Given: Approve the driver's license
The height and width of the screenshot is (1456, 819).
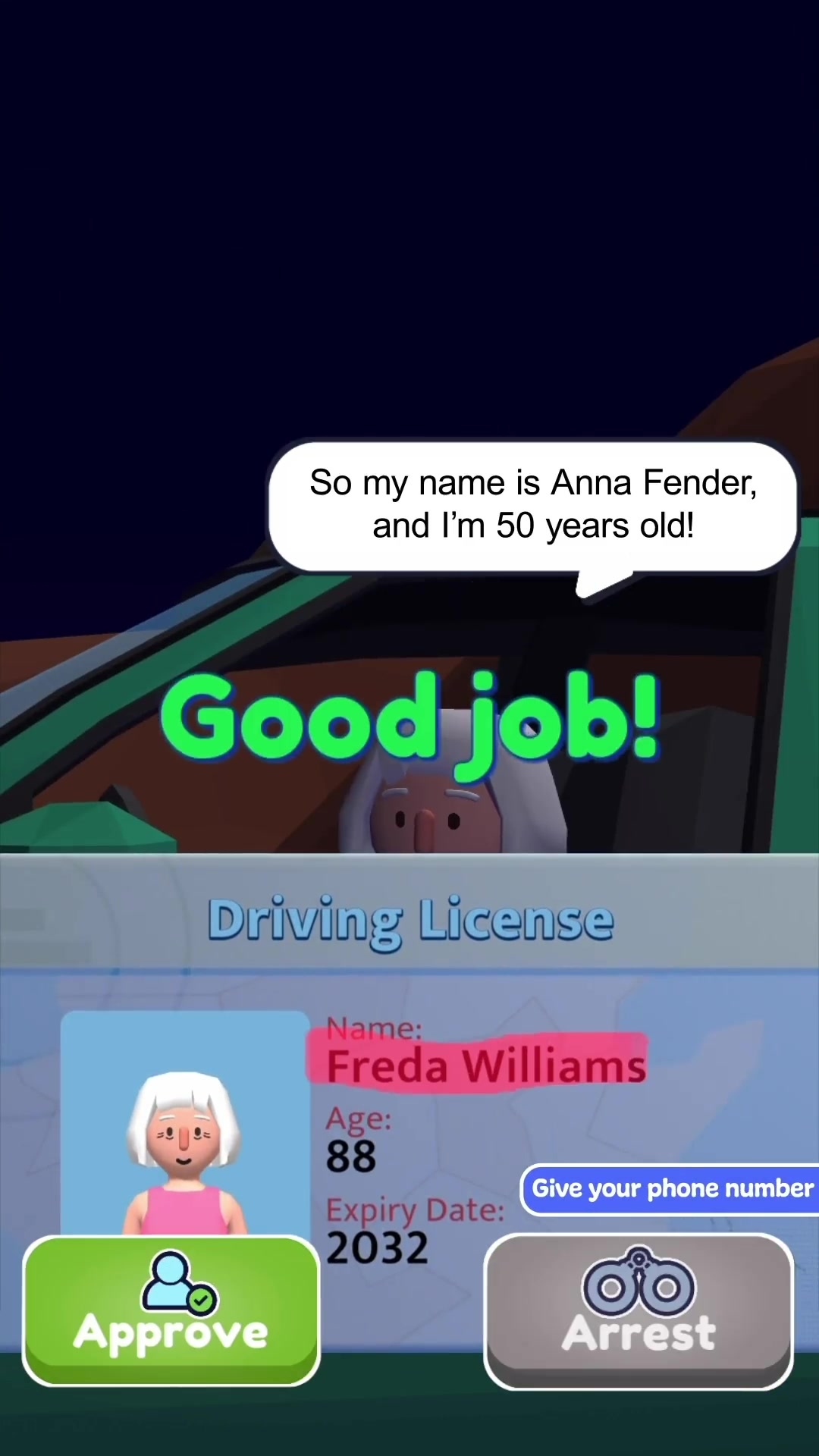Looking at the screenshot, I should (171, 1310).
